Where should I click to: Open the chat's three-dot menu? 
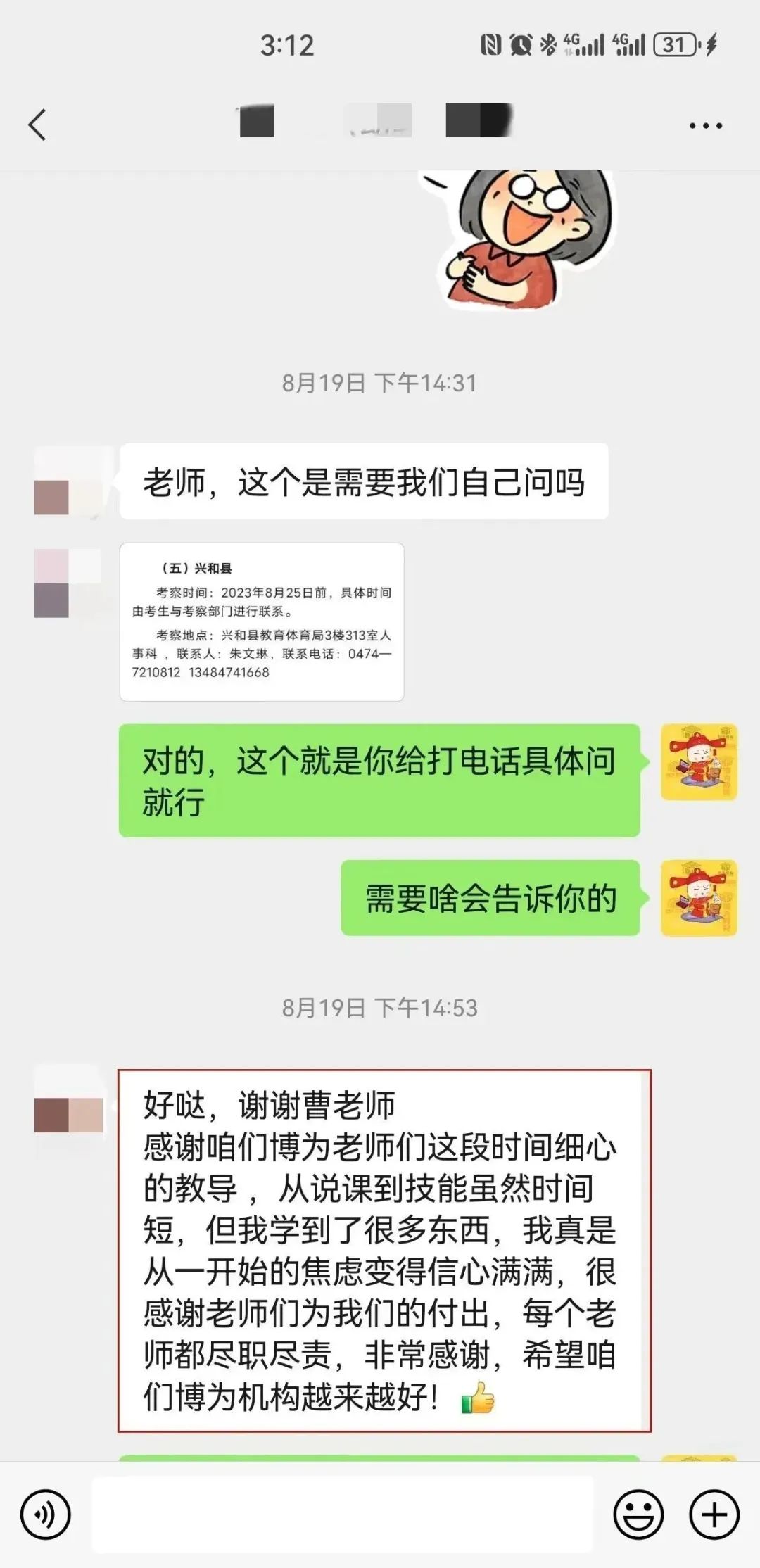705,126
